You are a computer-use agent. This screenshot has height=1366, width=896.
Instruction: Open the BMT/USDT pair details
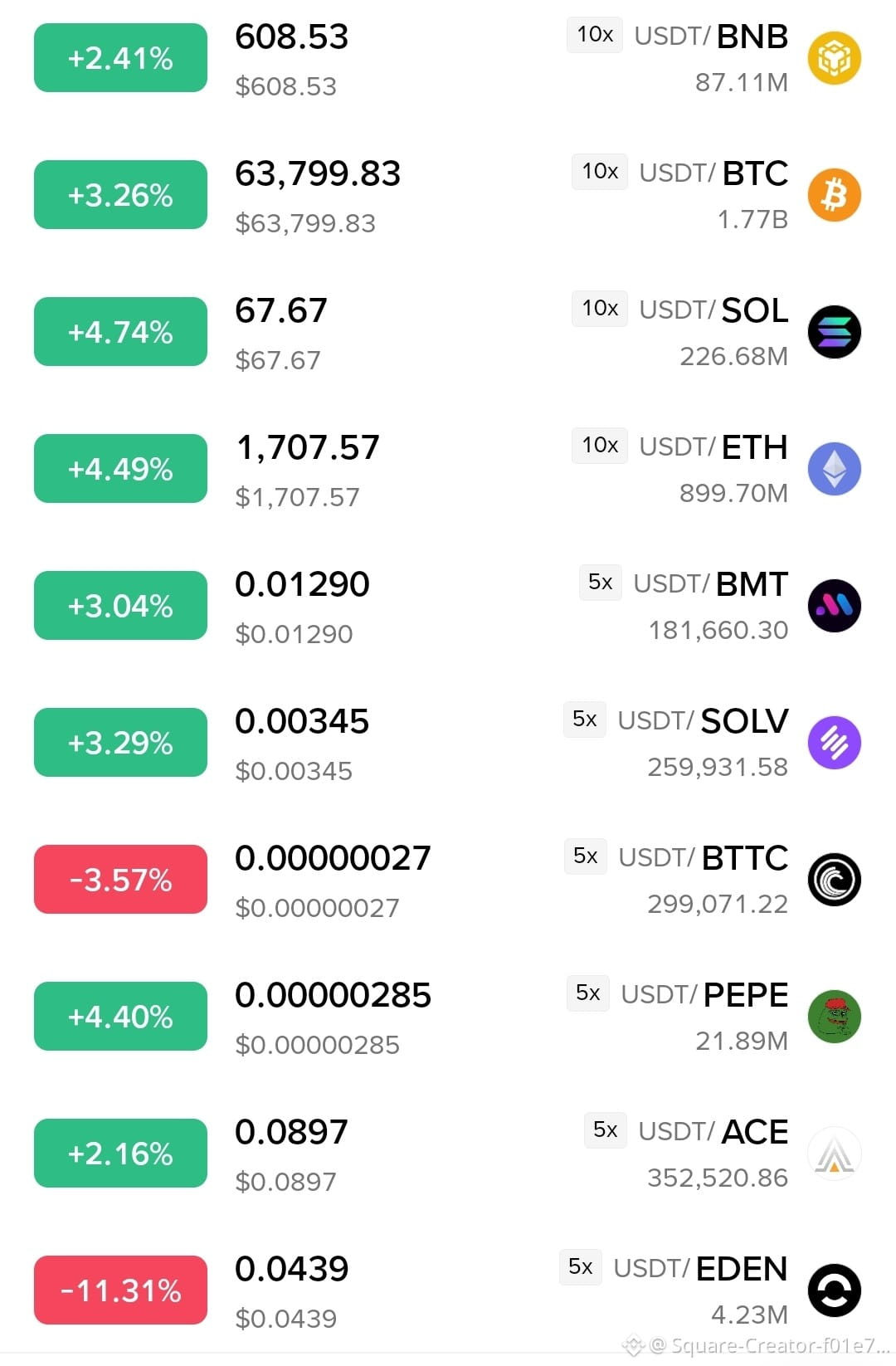click(448, 606)
